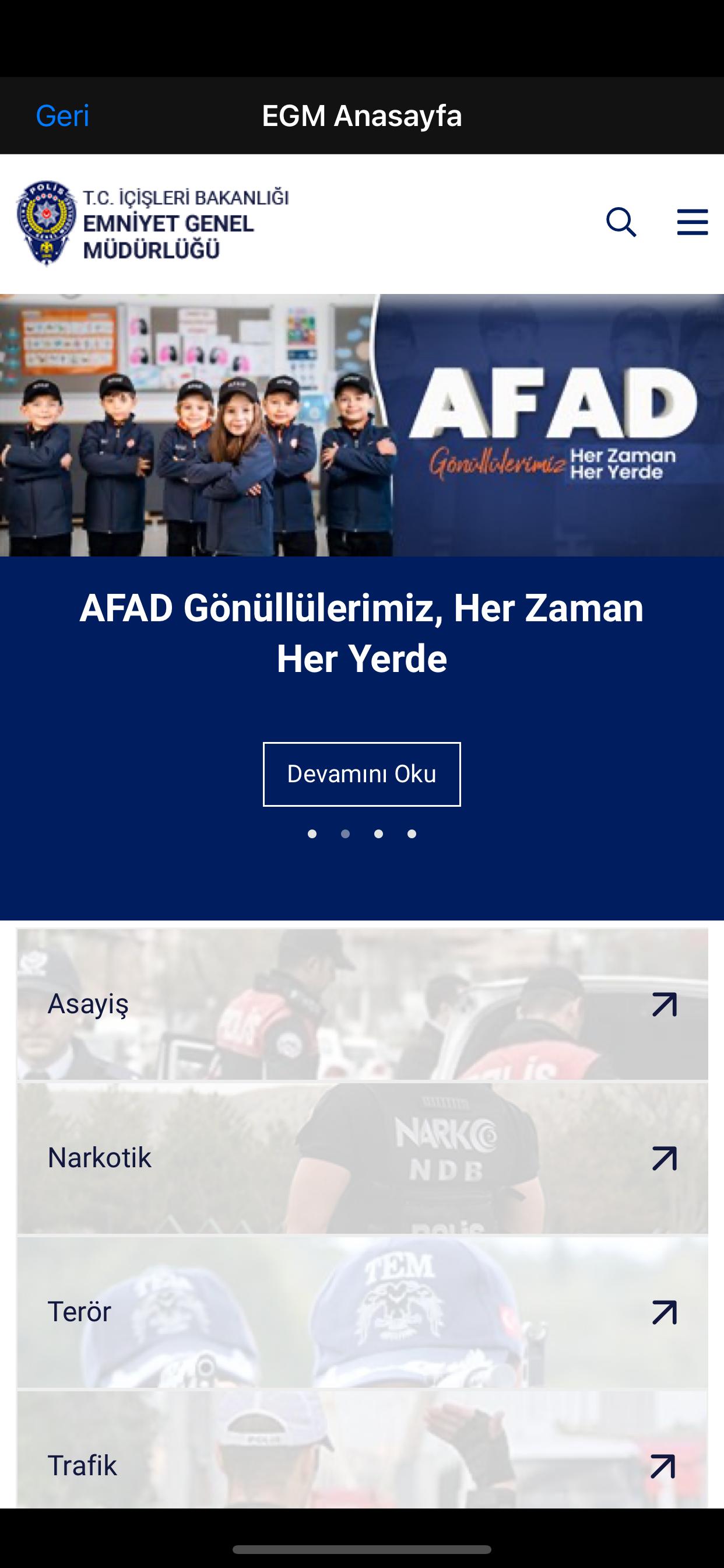Open the Narkotik section
This screenshot has width=724, height=1568.
tap(361, 1158)
